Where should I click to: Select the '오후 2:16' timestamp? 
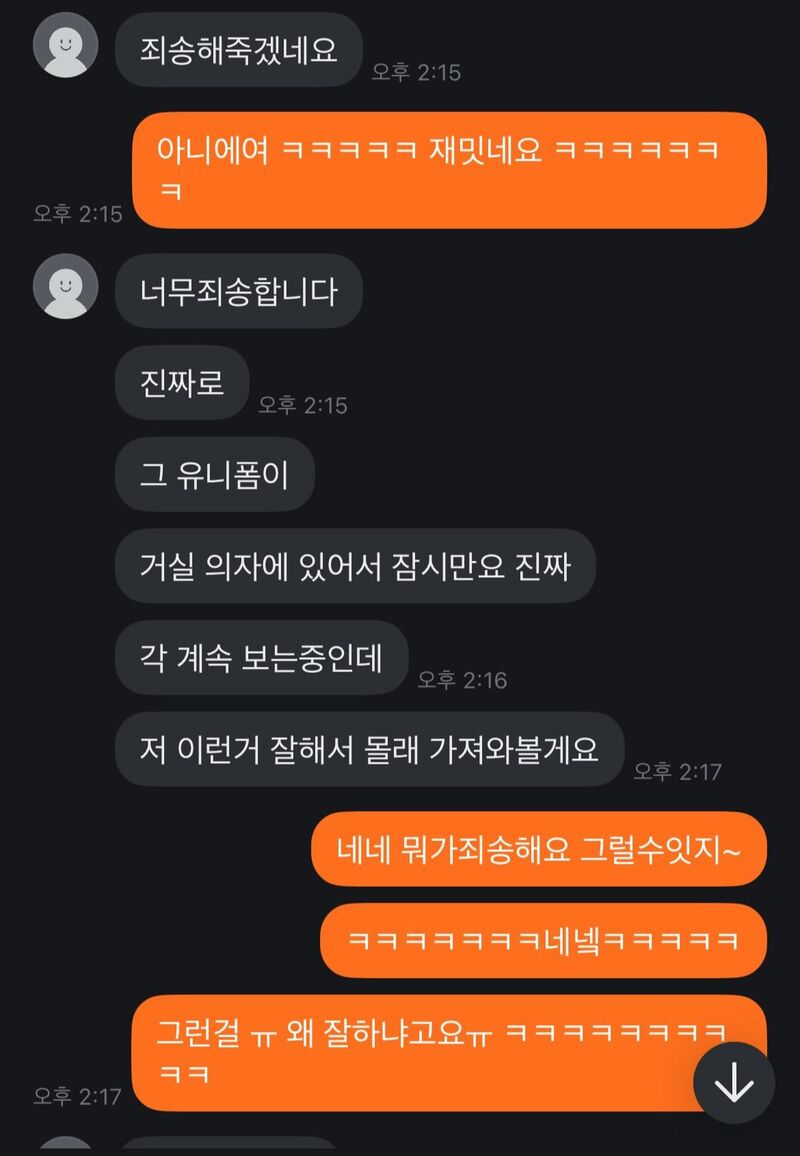[x=463, y=678]
